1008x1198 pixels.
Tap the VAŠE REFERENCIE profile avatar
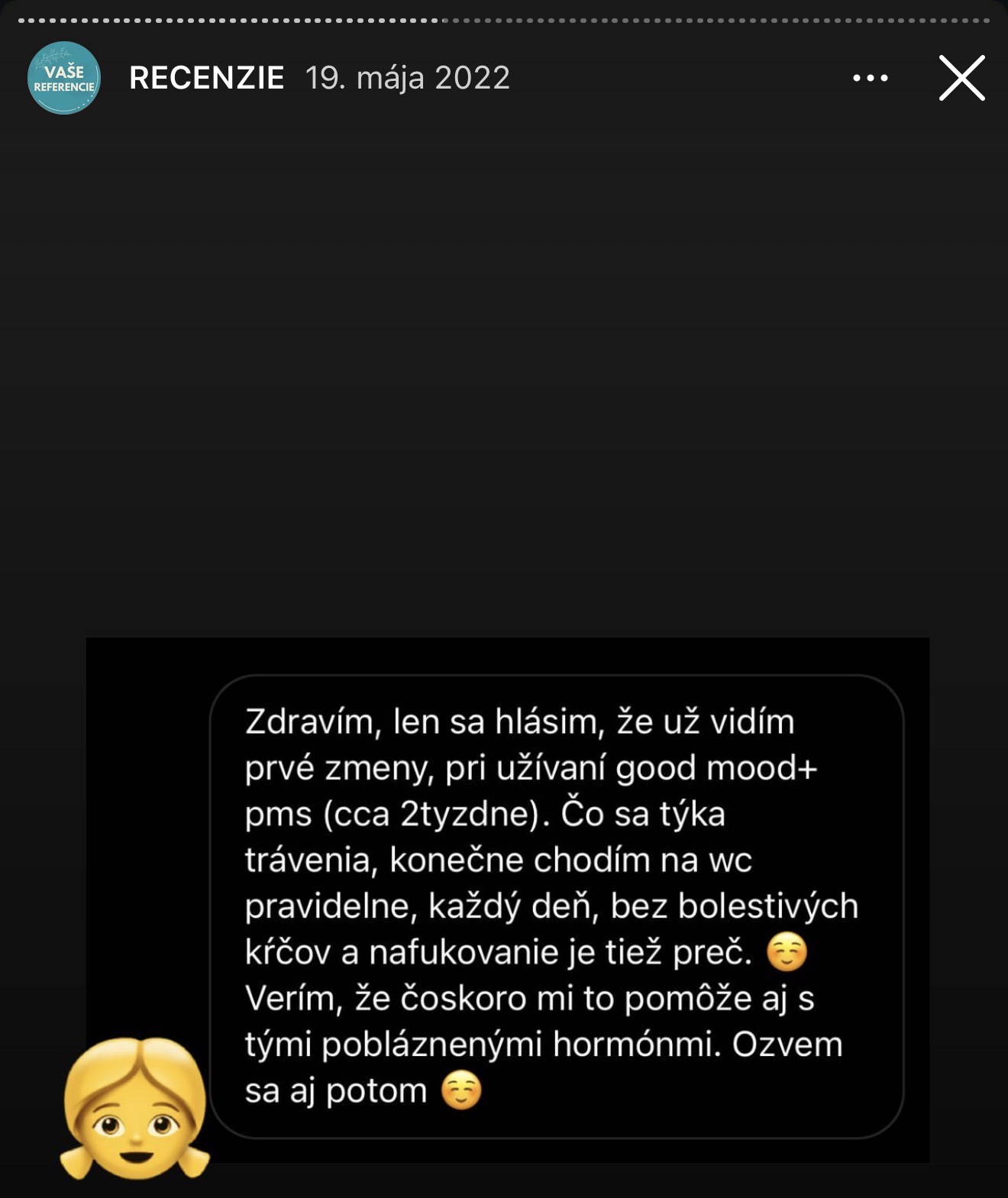pos(63,76)
